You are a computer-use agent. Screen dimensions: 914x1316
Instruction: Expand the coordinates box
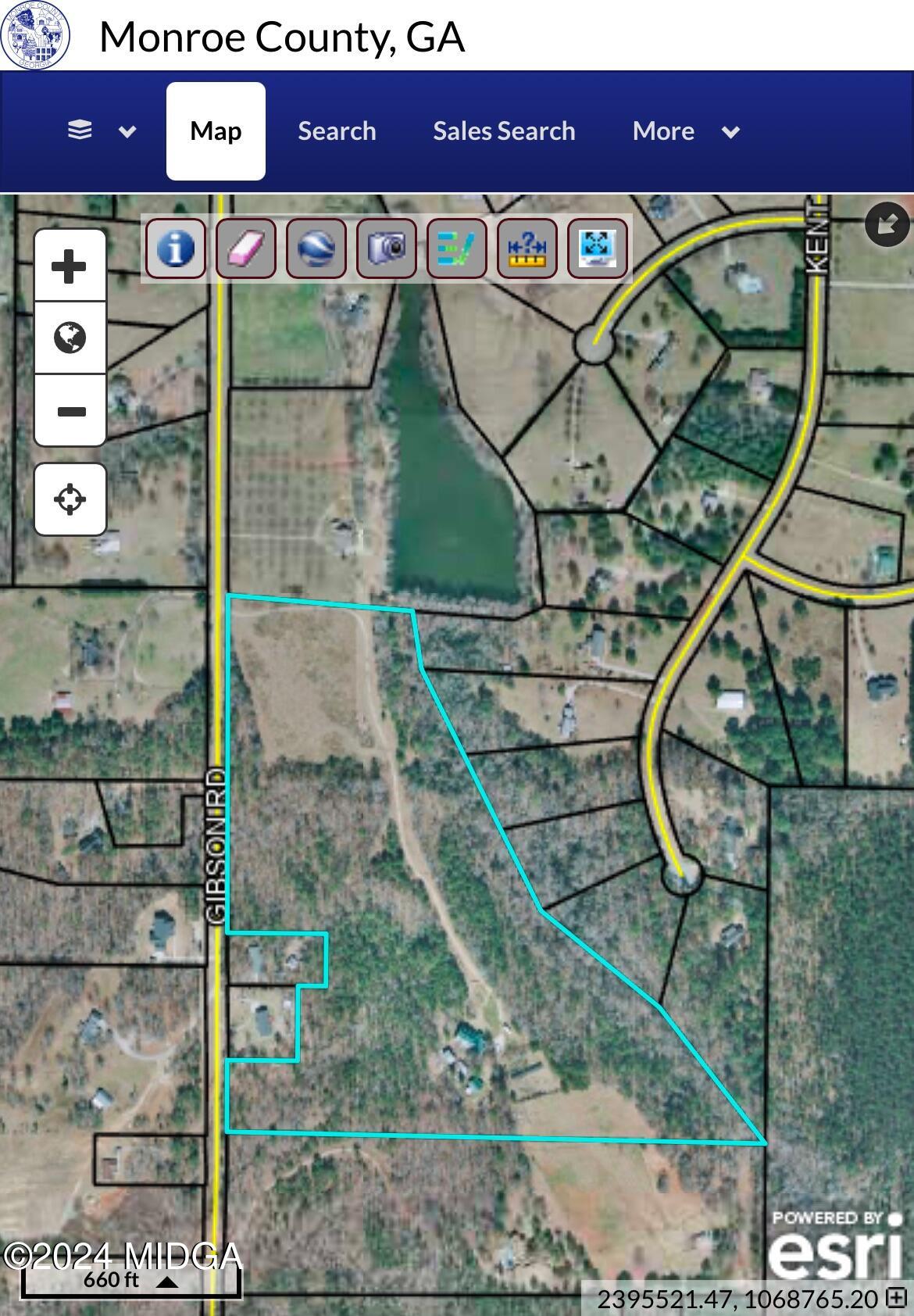[x=896, y=1298]
